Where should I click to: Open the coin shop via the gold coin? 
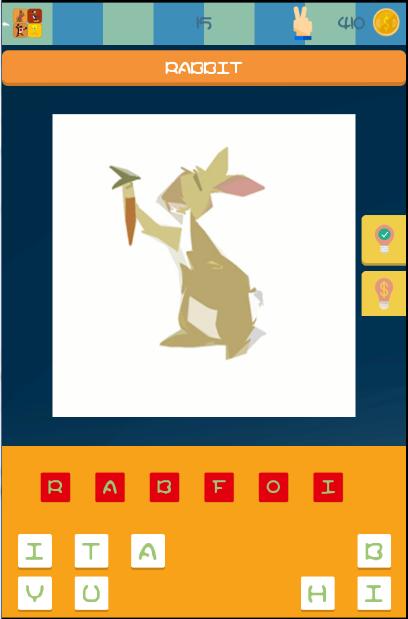[x=386, y=23]
